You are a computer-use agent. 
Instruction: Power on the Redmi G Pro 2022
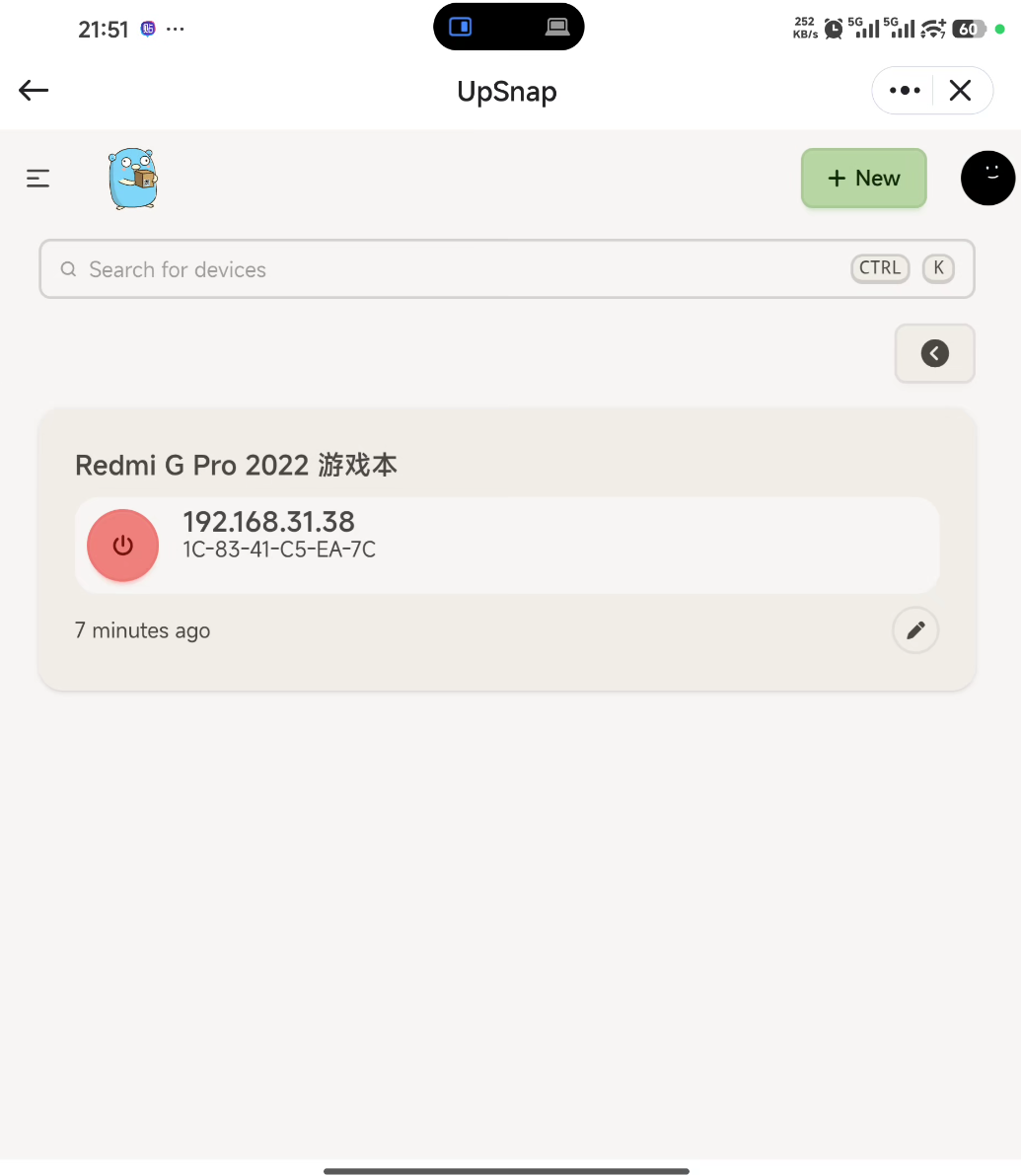coord(123,546)
